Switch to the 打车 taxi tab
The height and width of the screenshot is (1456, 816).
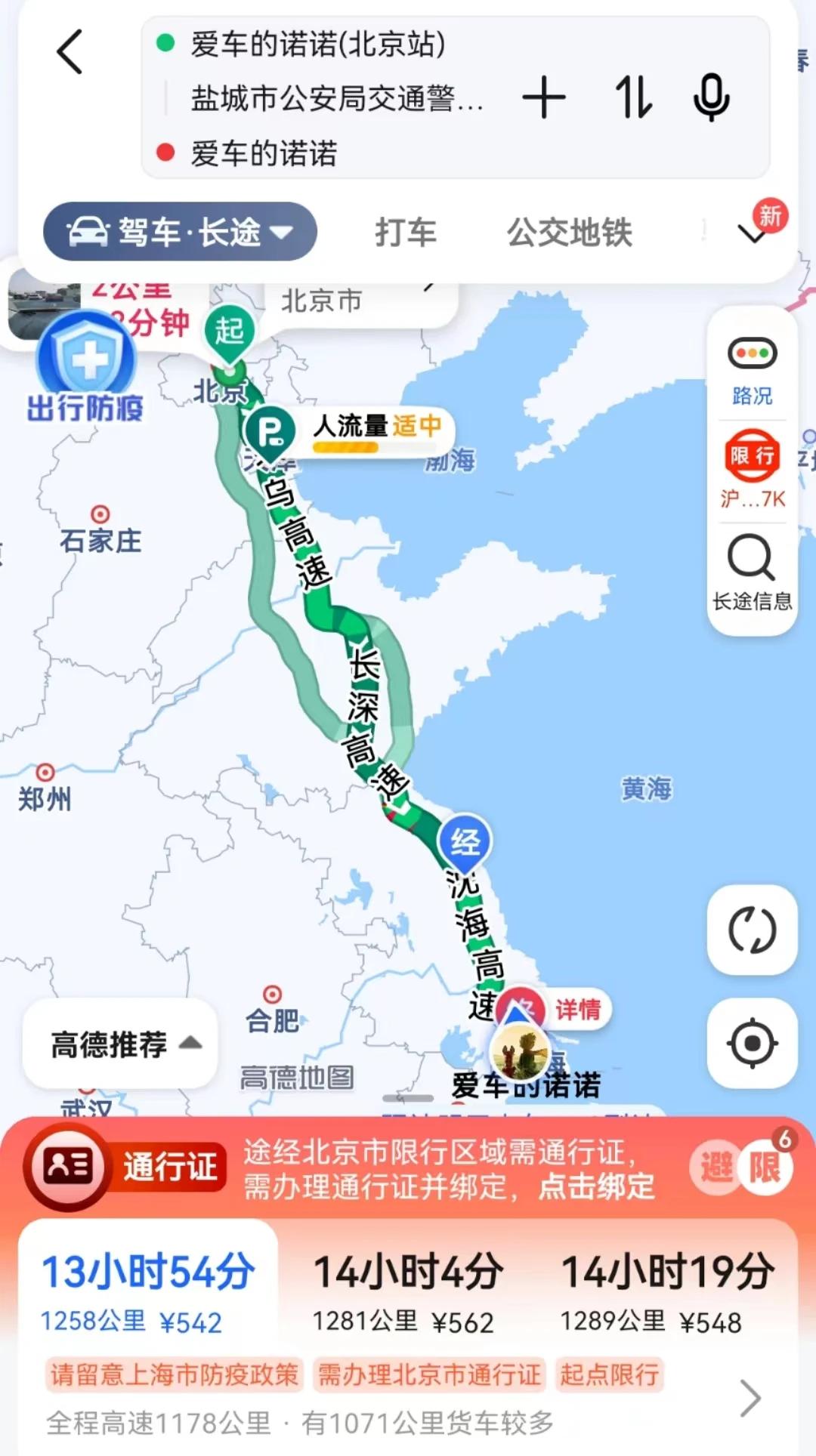pos(406,233)
